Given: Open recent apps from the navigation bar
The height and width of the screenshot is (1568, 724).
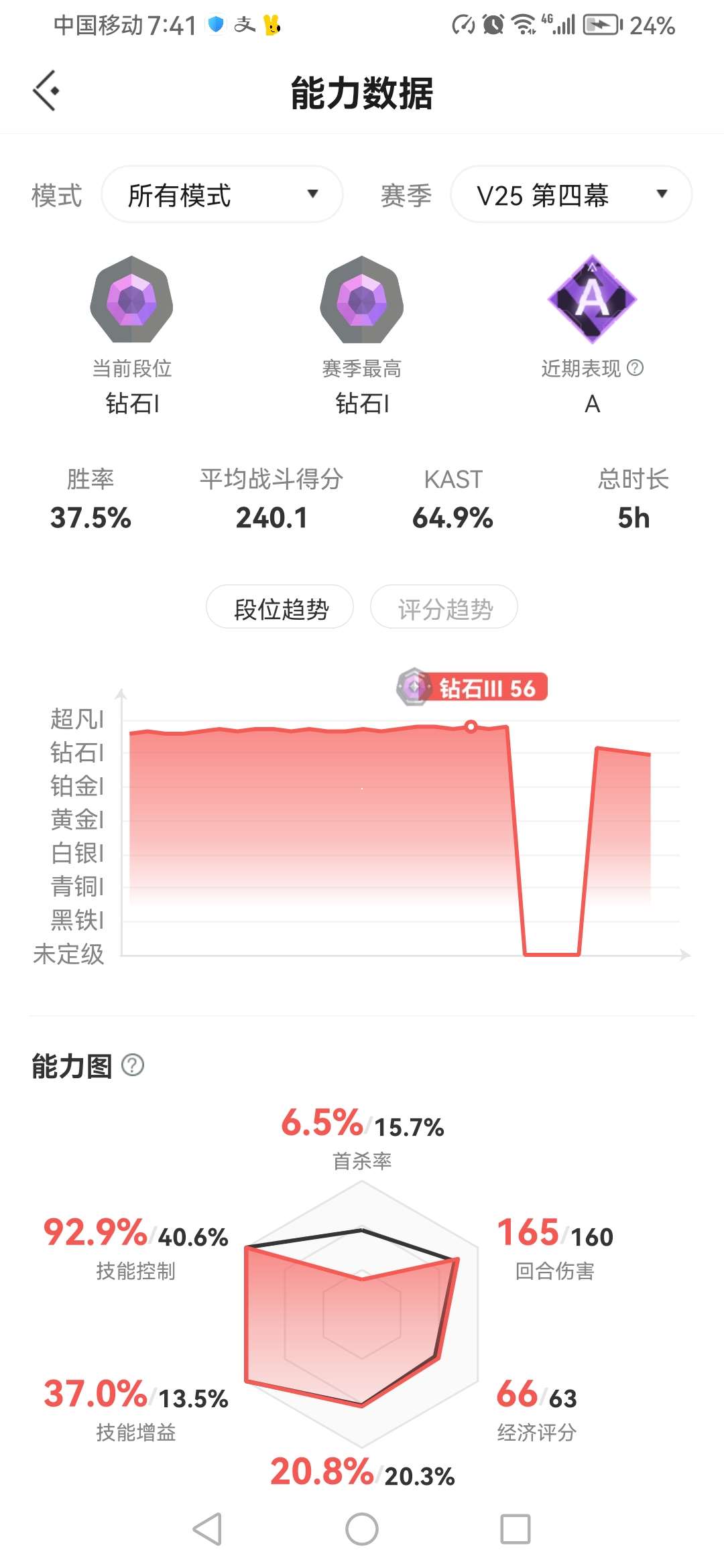Looking at the screenshot, I should [x=515, y=1529].
